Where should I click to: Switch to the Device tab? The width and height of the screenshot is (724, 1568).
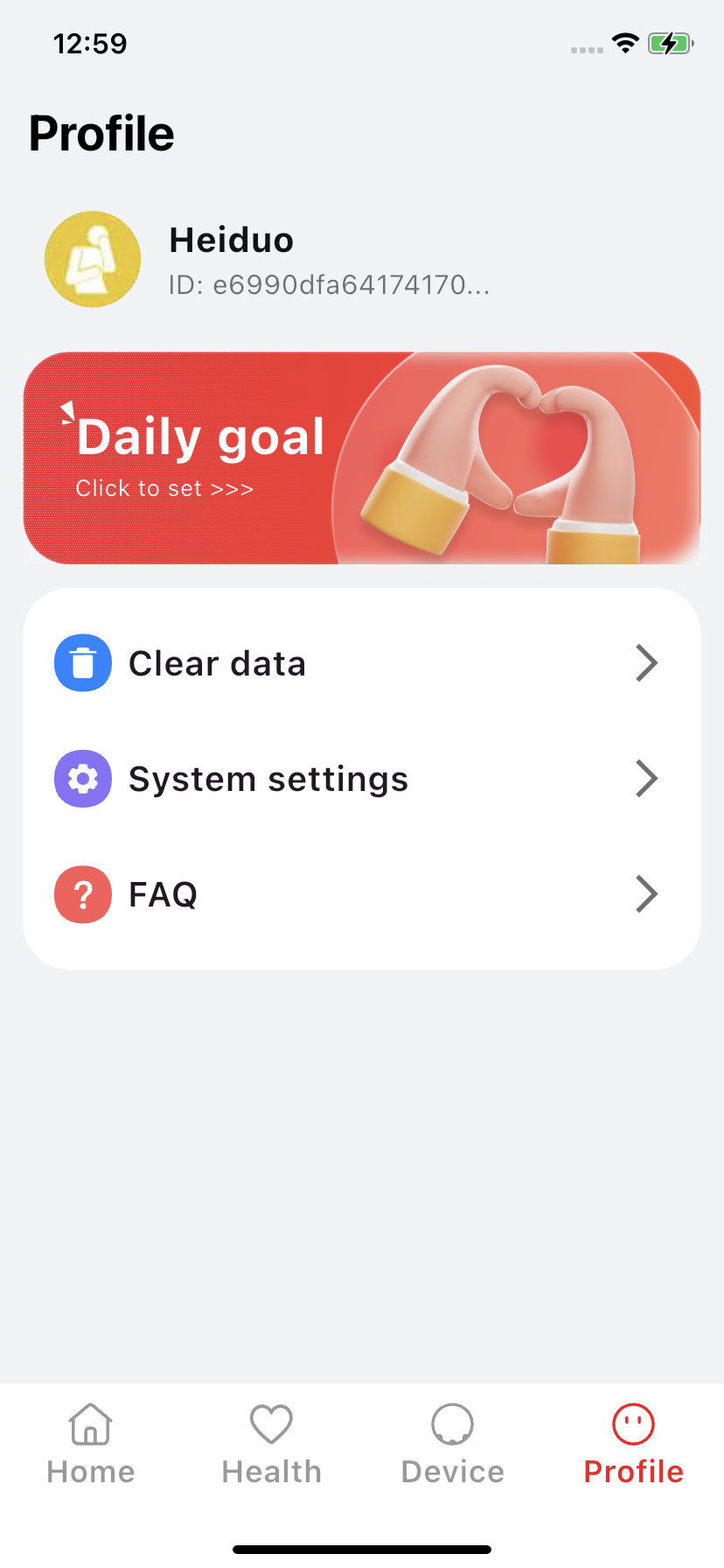[452, 1444]
